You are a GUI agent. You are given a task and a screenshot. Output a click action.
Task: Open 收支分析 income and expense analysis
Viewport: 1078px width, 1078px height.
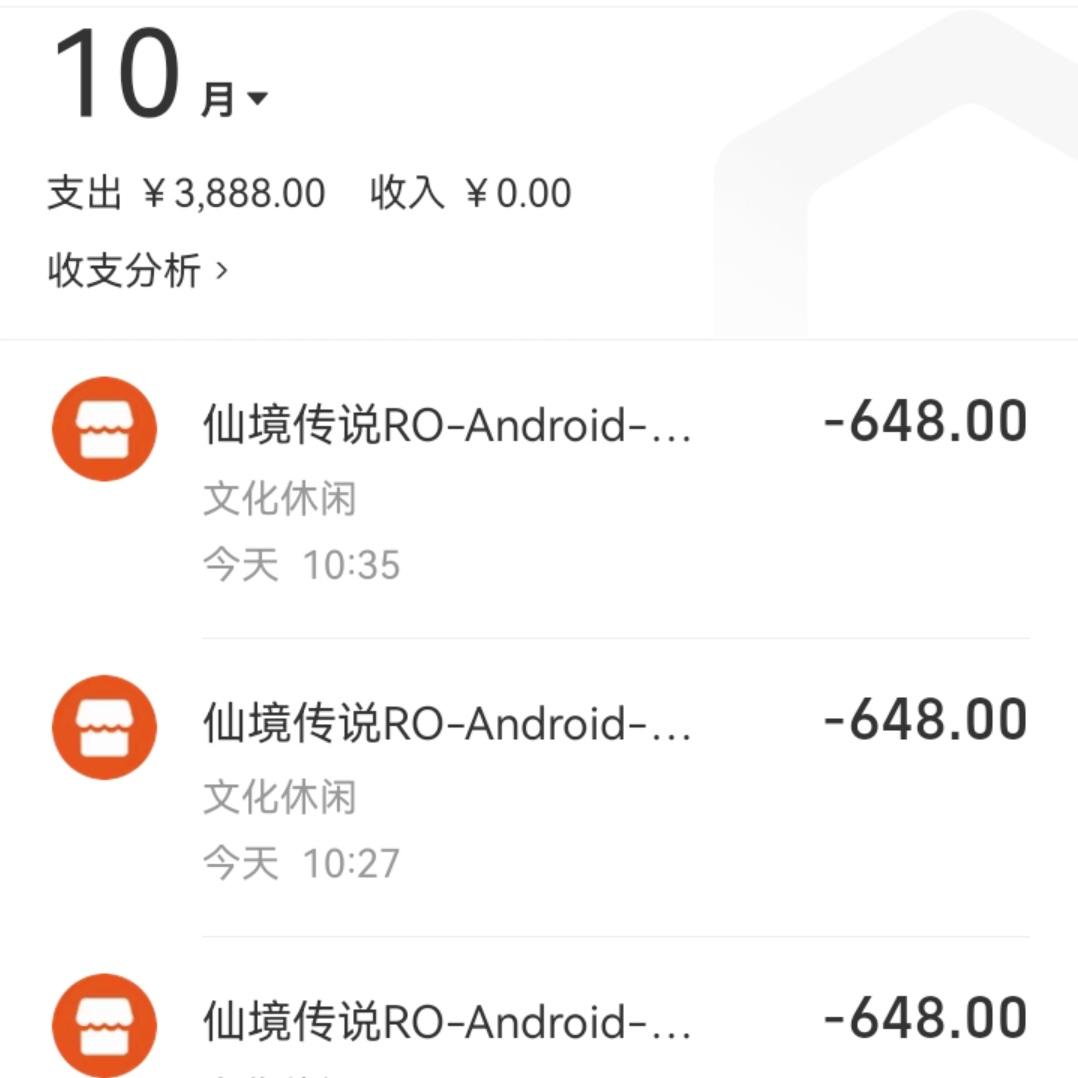(138, 270)
